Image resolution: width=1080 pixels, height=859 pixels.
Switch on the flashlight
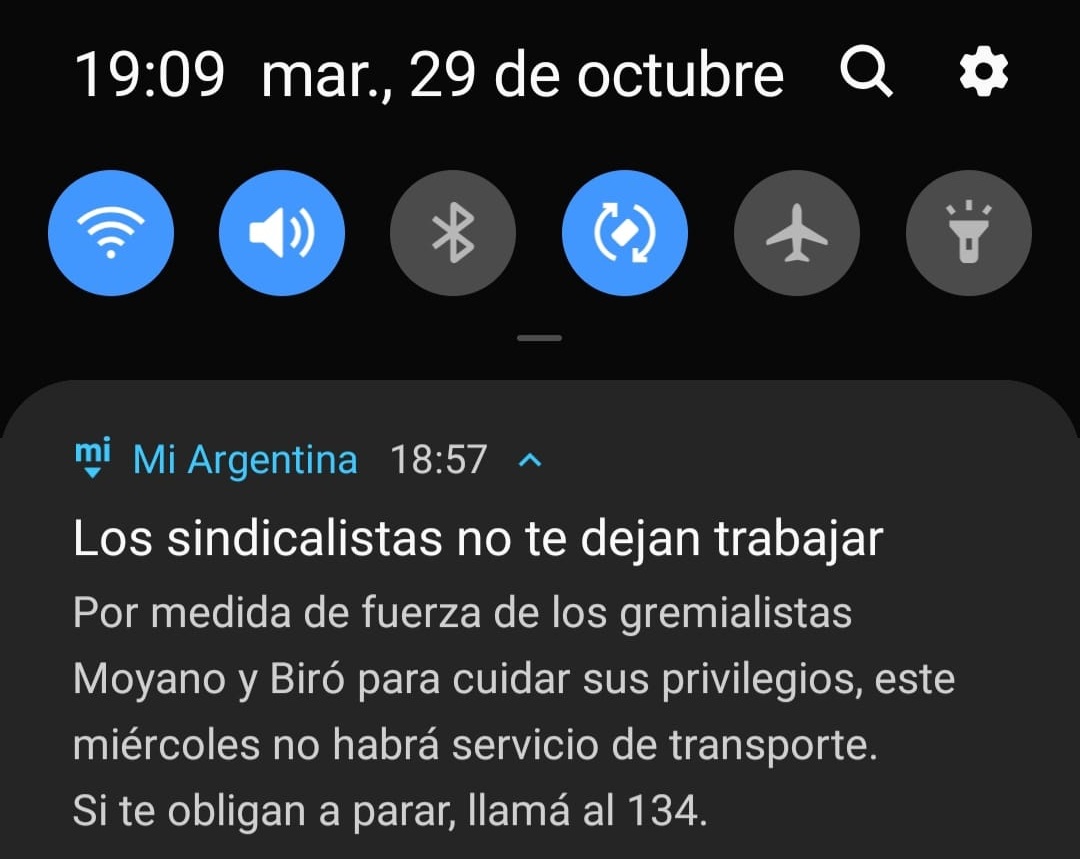tap(968, 233)
